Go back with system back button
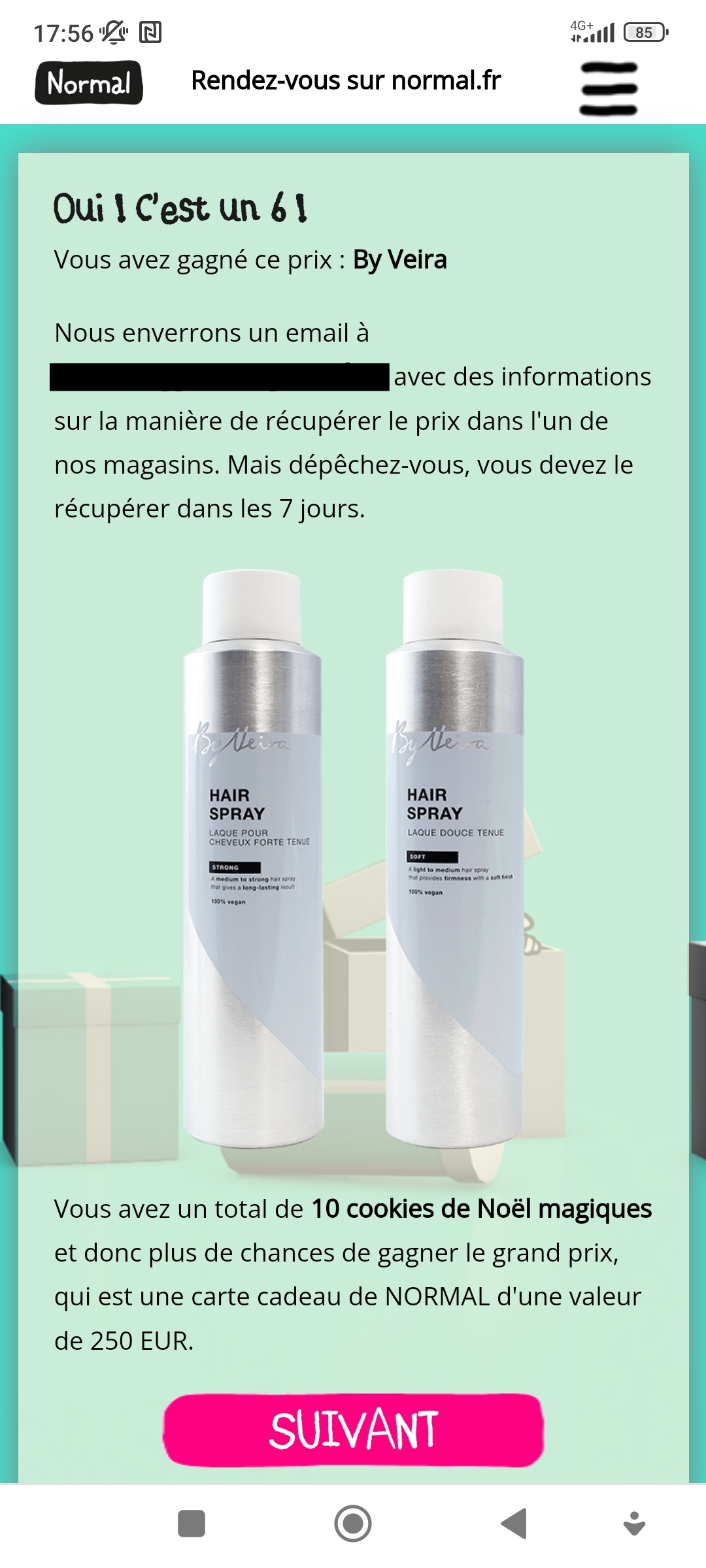Viewport: 706px width, 1568px height. pyautogui.click(x=514, y=1524)
